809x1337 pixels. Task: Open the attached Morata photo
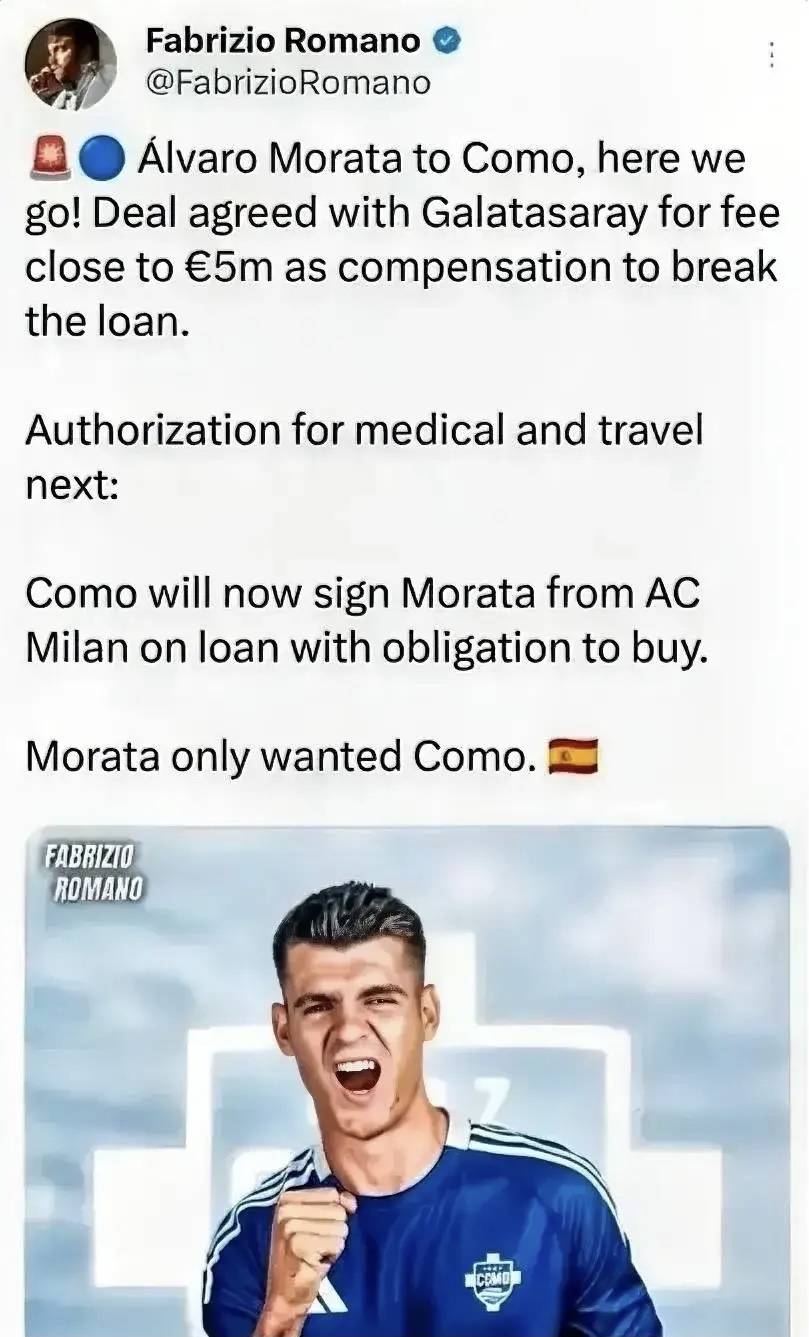(406, 1080)
